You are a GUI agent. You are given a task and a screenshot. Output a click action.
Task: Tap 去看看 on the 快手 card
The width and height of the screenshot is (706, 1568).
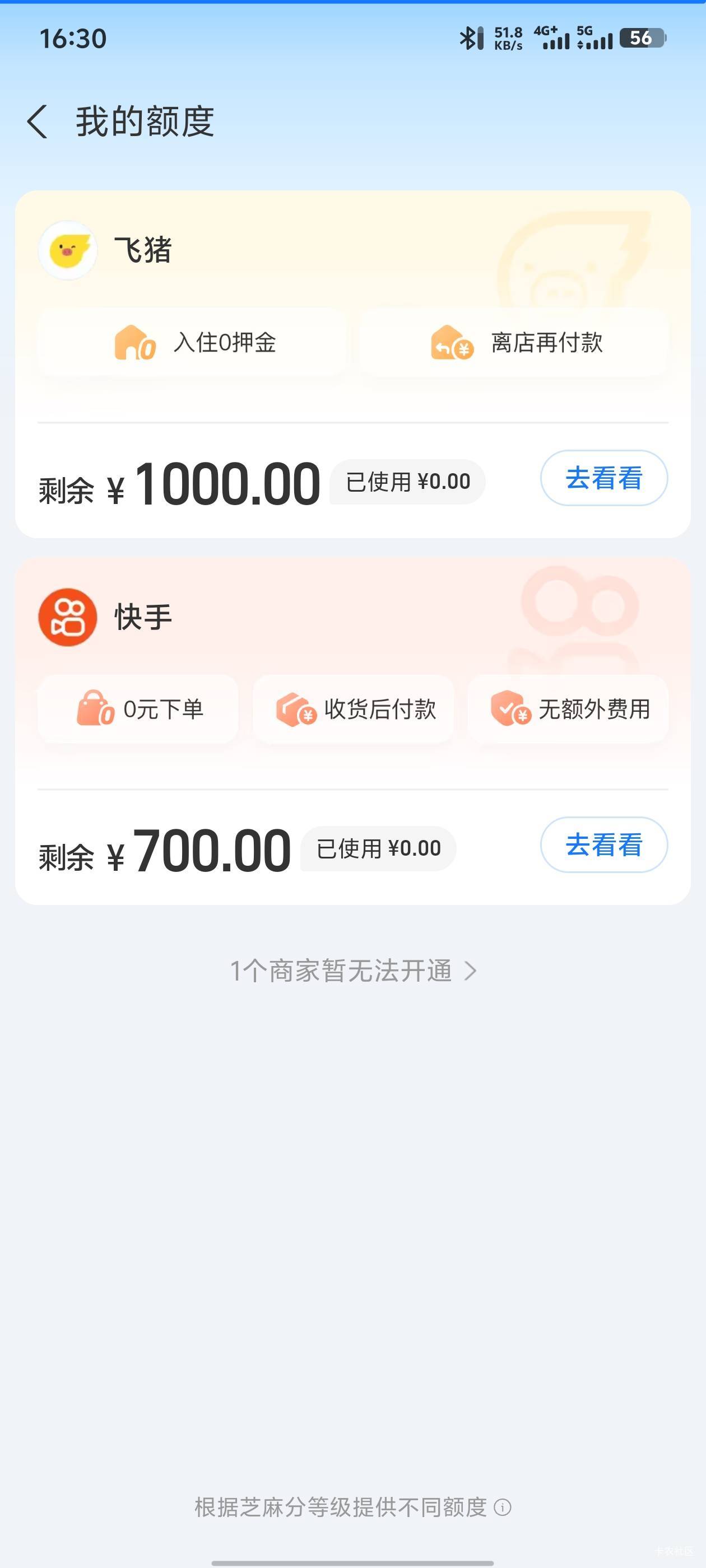coord(603,845)
